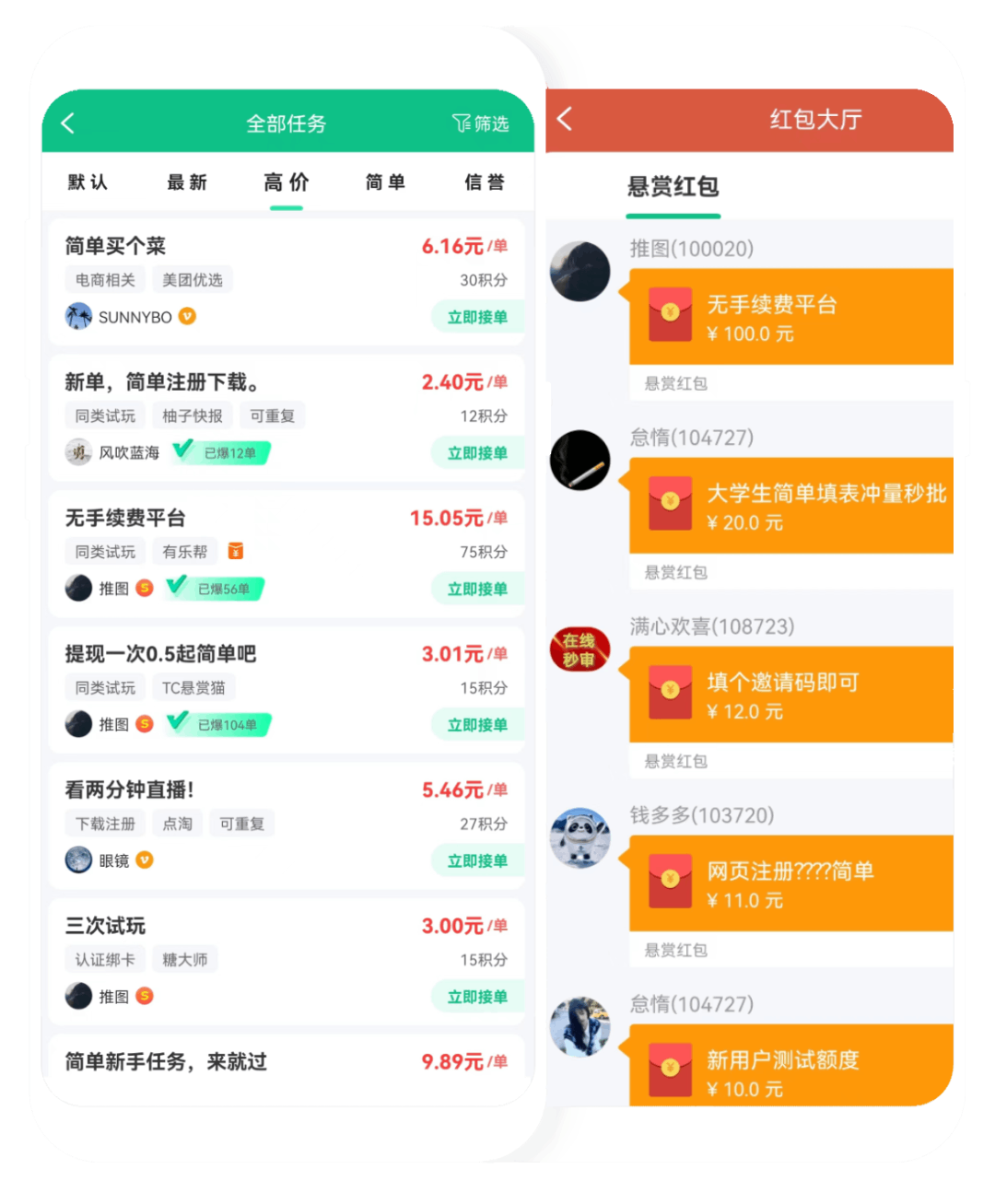Tap the back arrow on 红包大厅 screen
Image resolution: width=995 pixels, height=1204 pixels.
click(564, 120)
